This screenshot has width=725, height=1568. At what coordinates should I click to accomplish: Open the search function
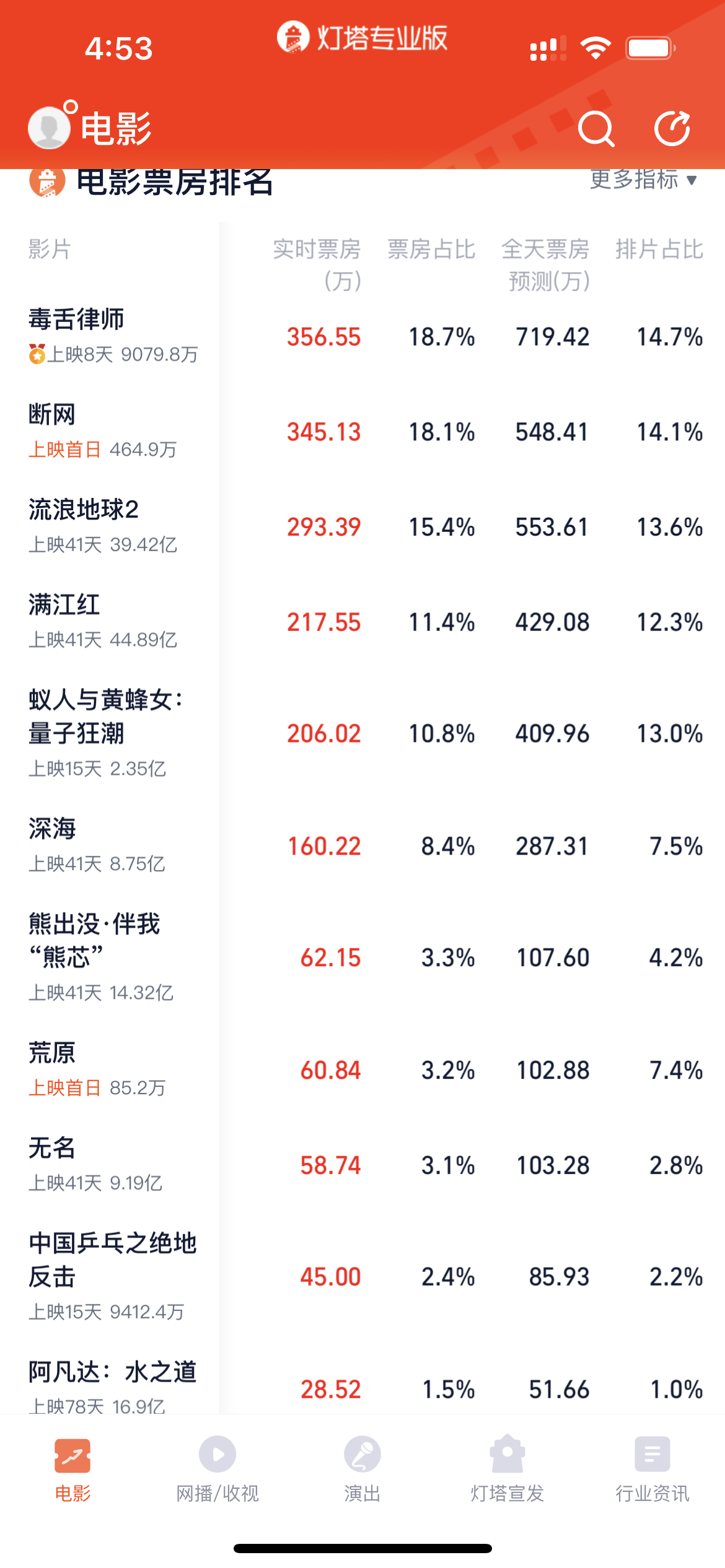(596, 128)
